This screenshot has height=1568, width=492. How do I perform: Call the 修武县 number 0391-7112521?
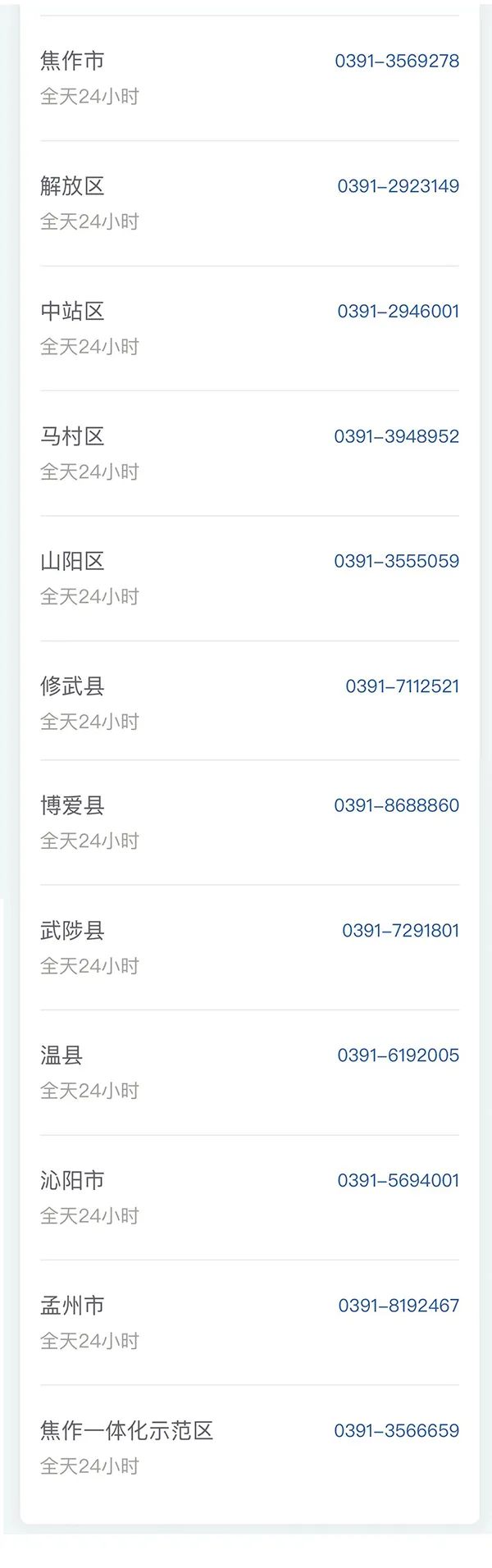(402, 686)
